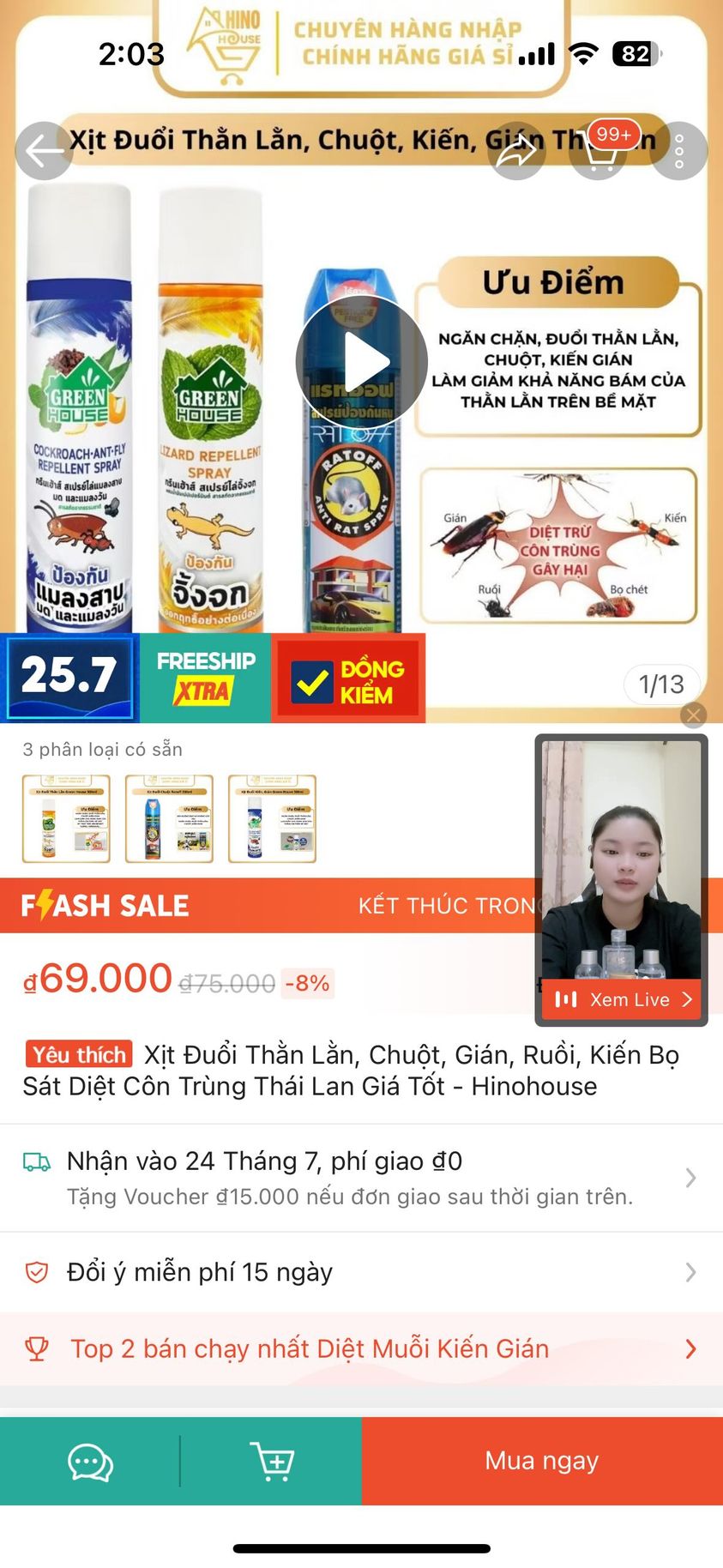The height and width of the screenshot is (1568, 723).
Task: Open delivery details for Nhận vào 24 Tháng 7
Action: point(361,1178)
